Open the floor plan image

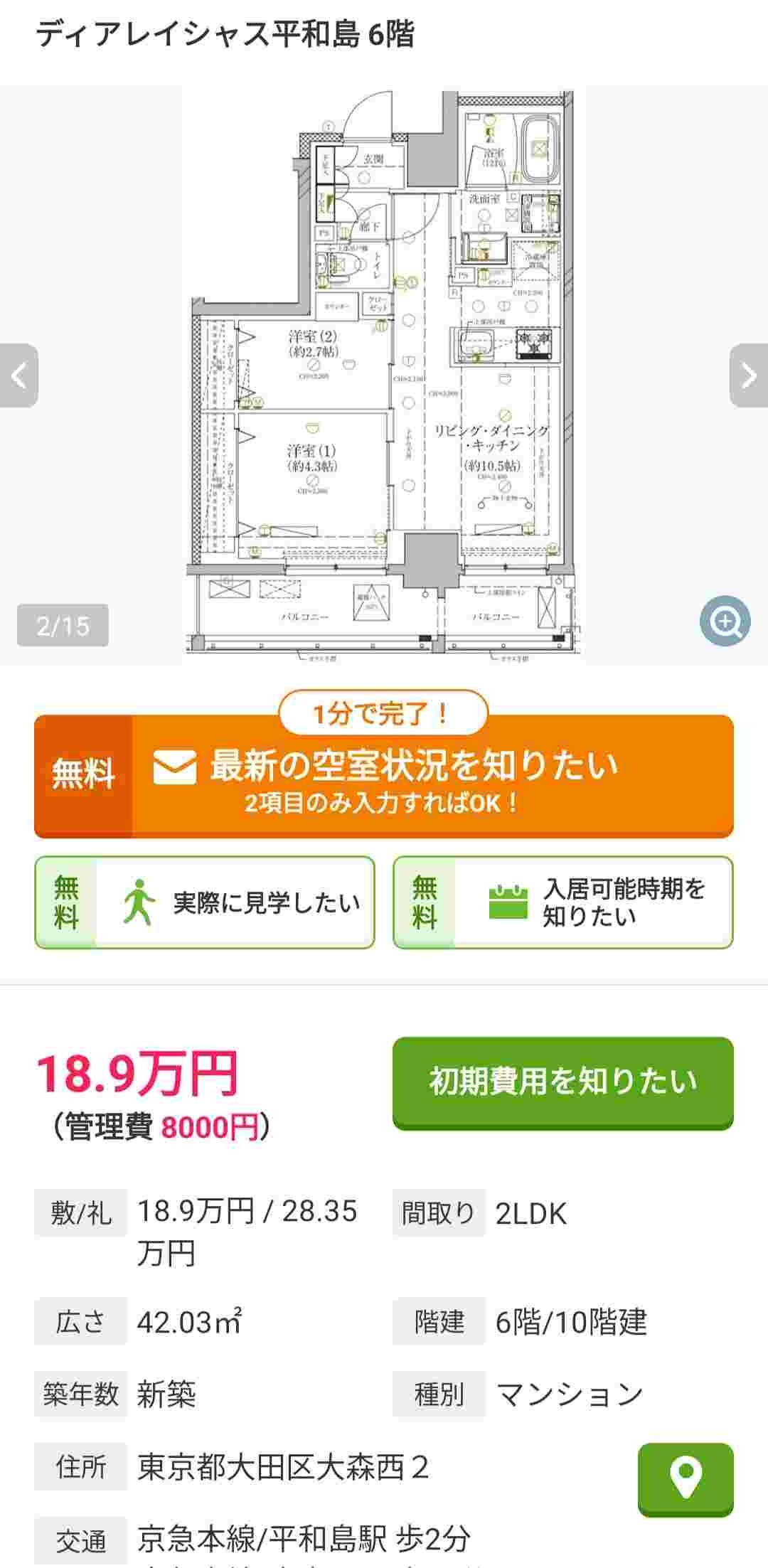pos(384,375)
